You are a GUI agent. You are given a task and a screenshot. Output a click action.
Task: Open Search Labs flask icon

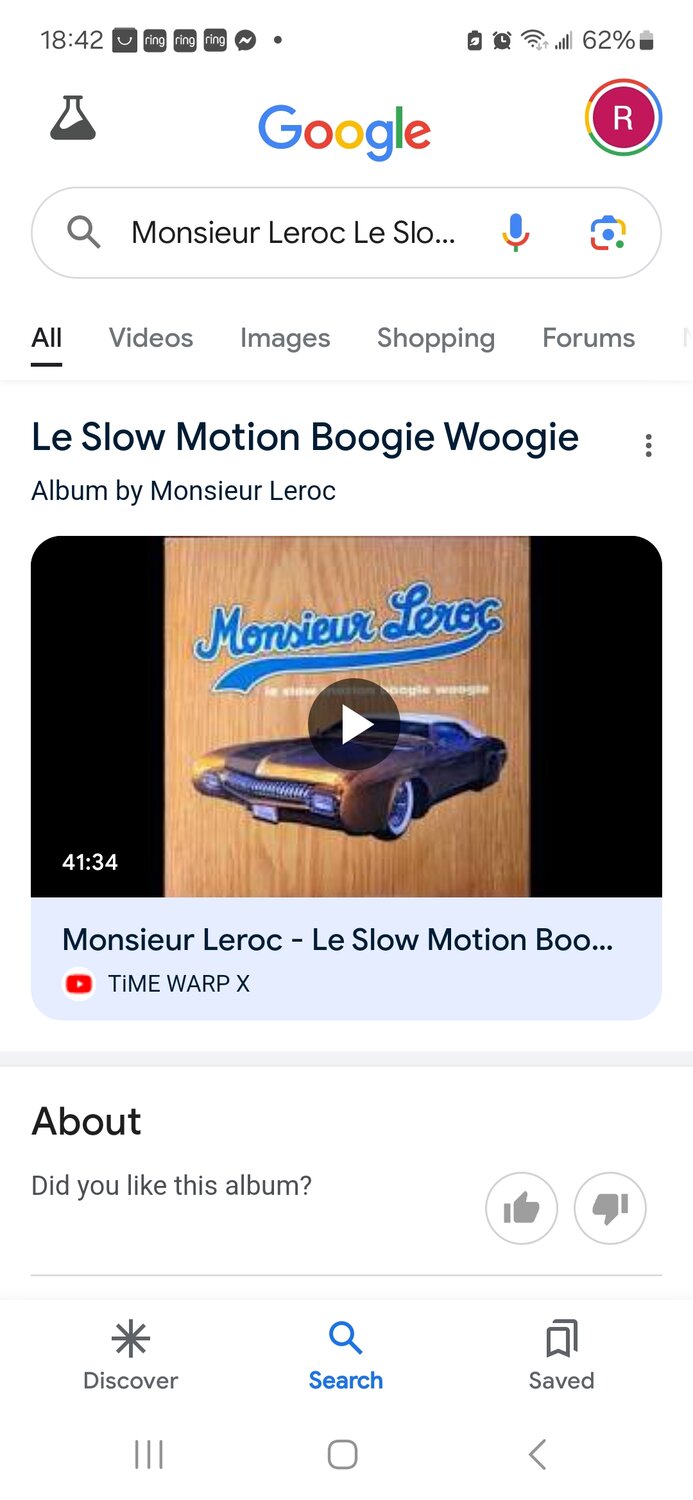73,118
